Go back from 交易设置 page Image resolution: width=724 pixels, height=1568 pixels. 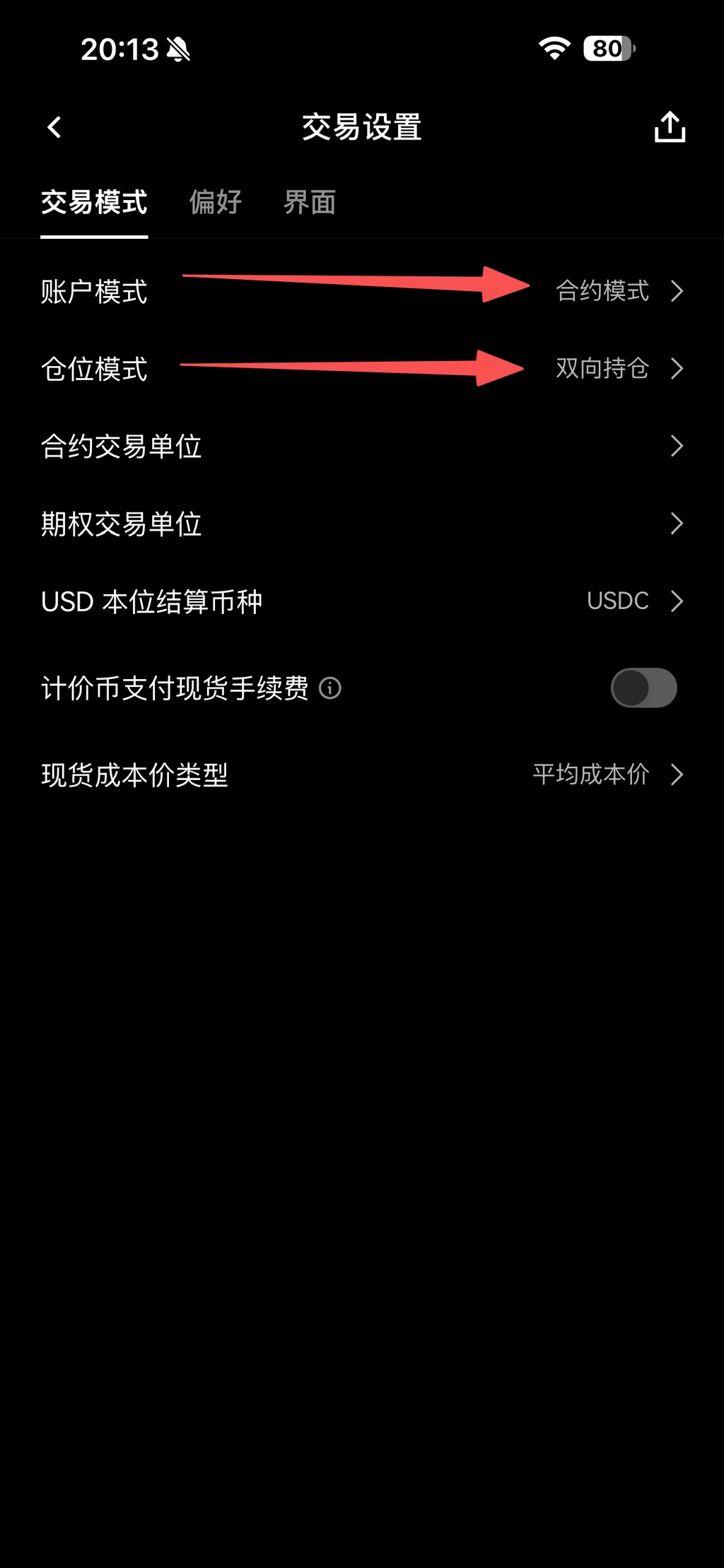54,128
